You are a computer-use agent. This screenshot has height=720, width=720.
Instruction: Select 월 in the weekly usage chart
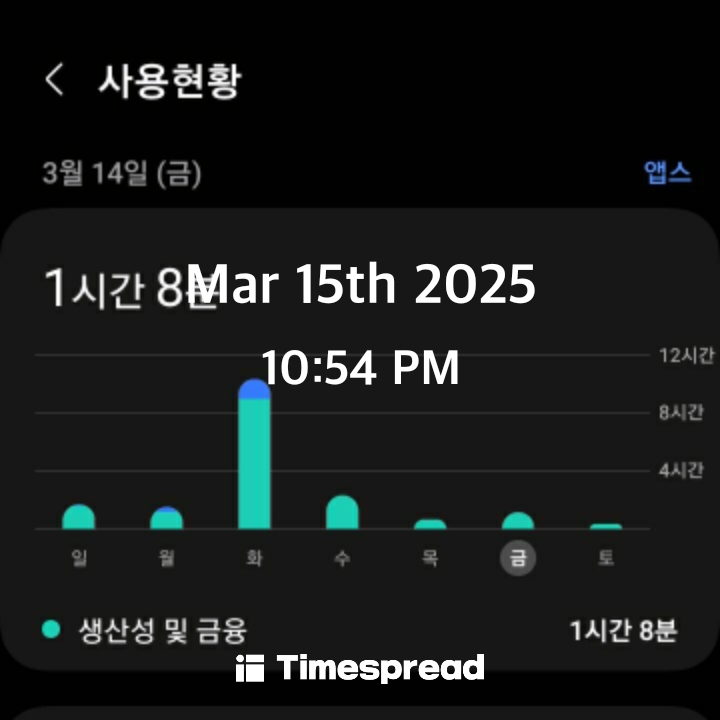tap(166, 558)
